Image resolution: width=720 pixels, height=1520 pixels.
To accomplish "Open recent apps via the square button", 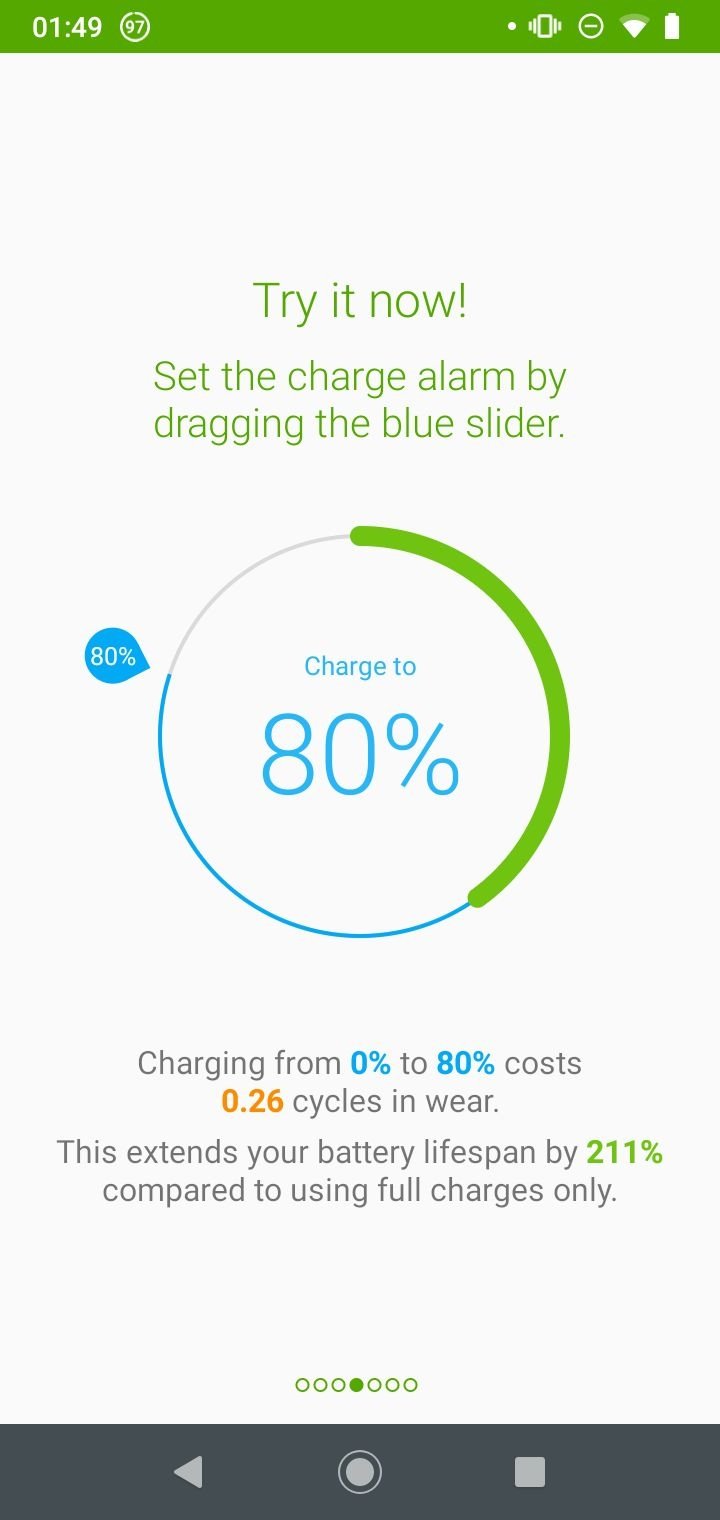I will click(530, 1472).
